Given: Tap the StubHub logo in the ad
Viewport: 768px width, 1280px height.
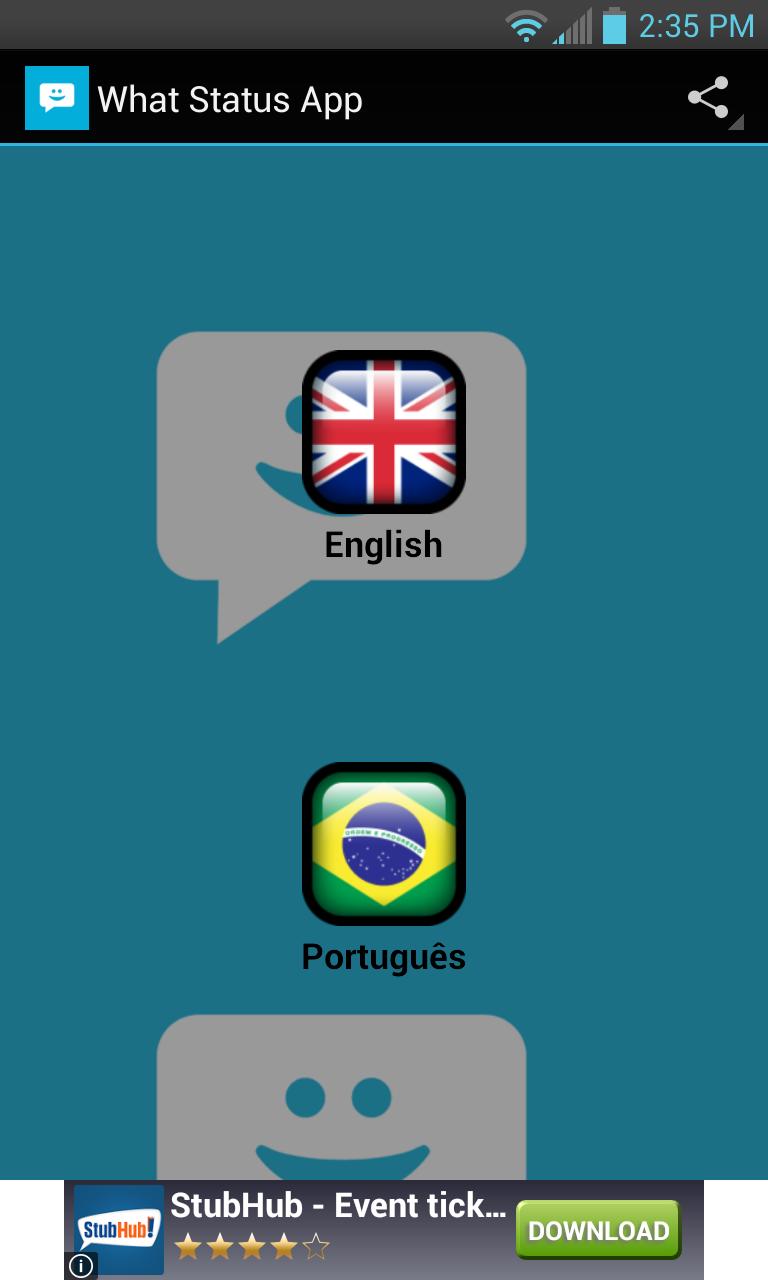Looking at the screenshot, I should (x=119, y=1228).
